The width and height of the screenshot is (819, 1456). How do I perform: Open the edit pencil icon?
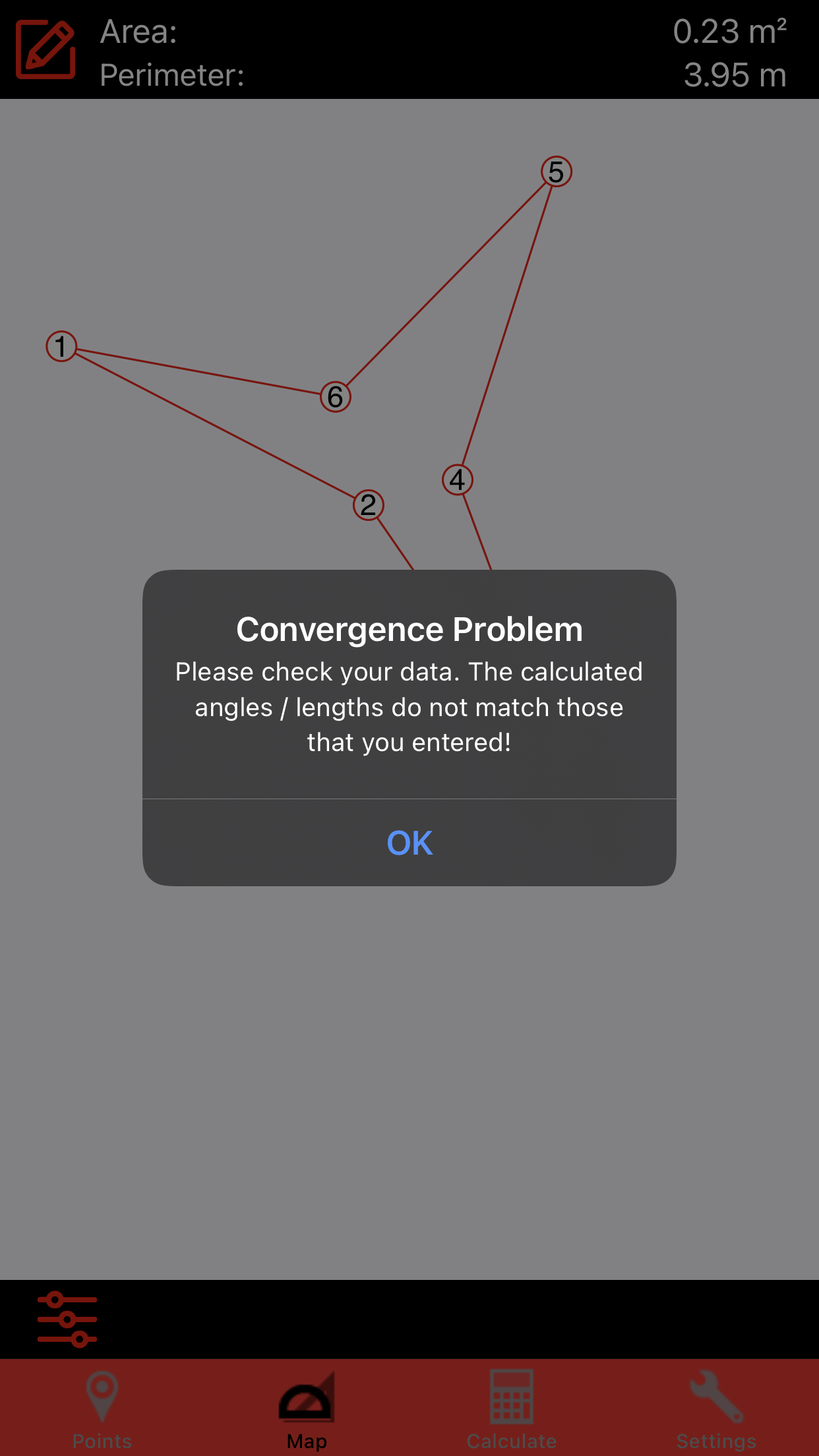click(x=45, y=49)
